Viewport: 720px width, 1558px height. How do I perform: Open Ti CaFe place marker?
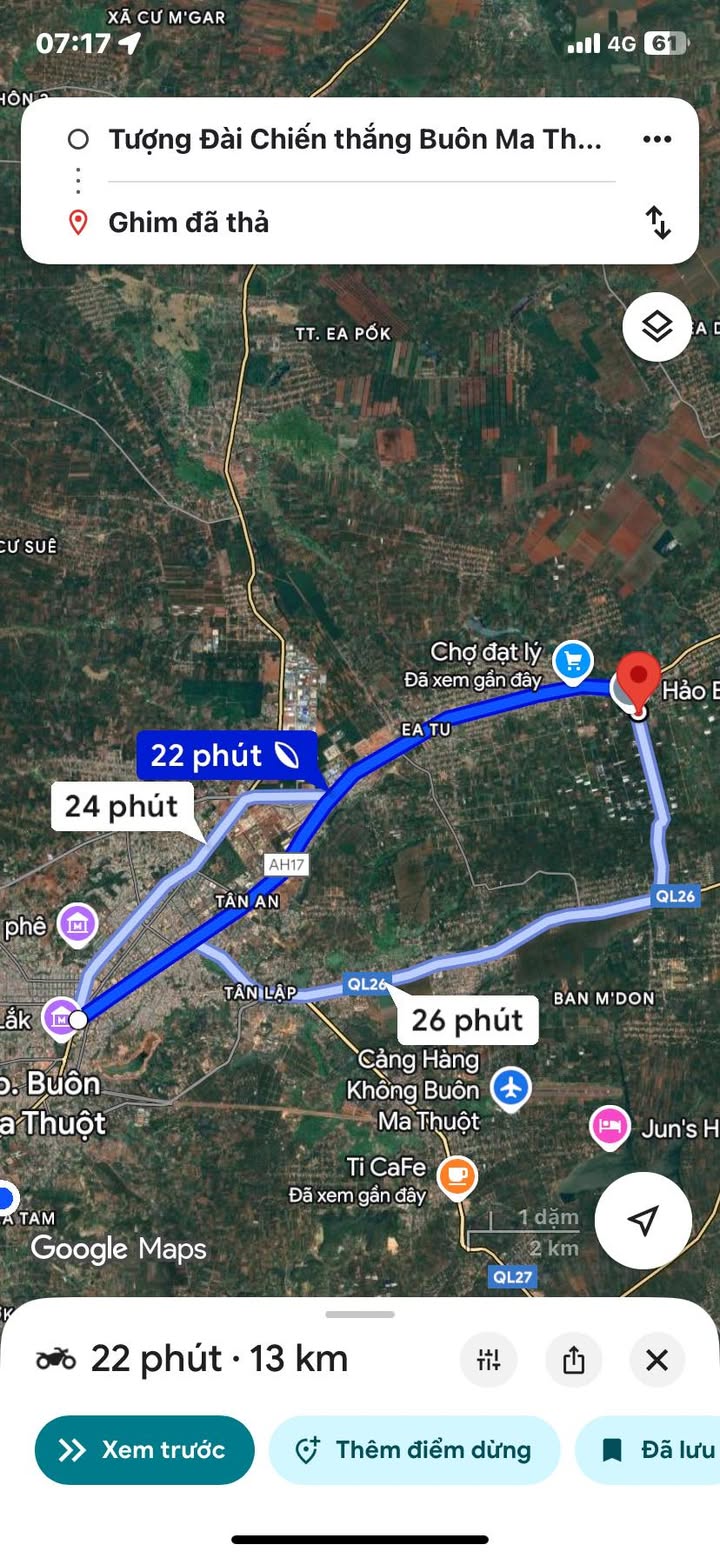pos(457,1176)
